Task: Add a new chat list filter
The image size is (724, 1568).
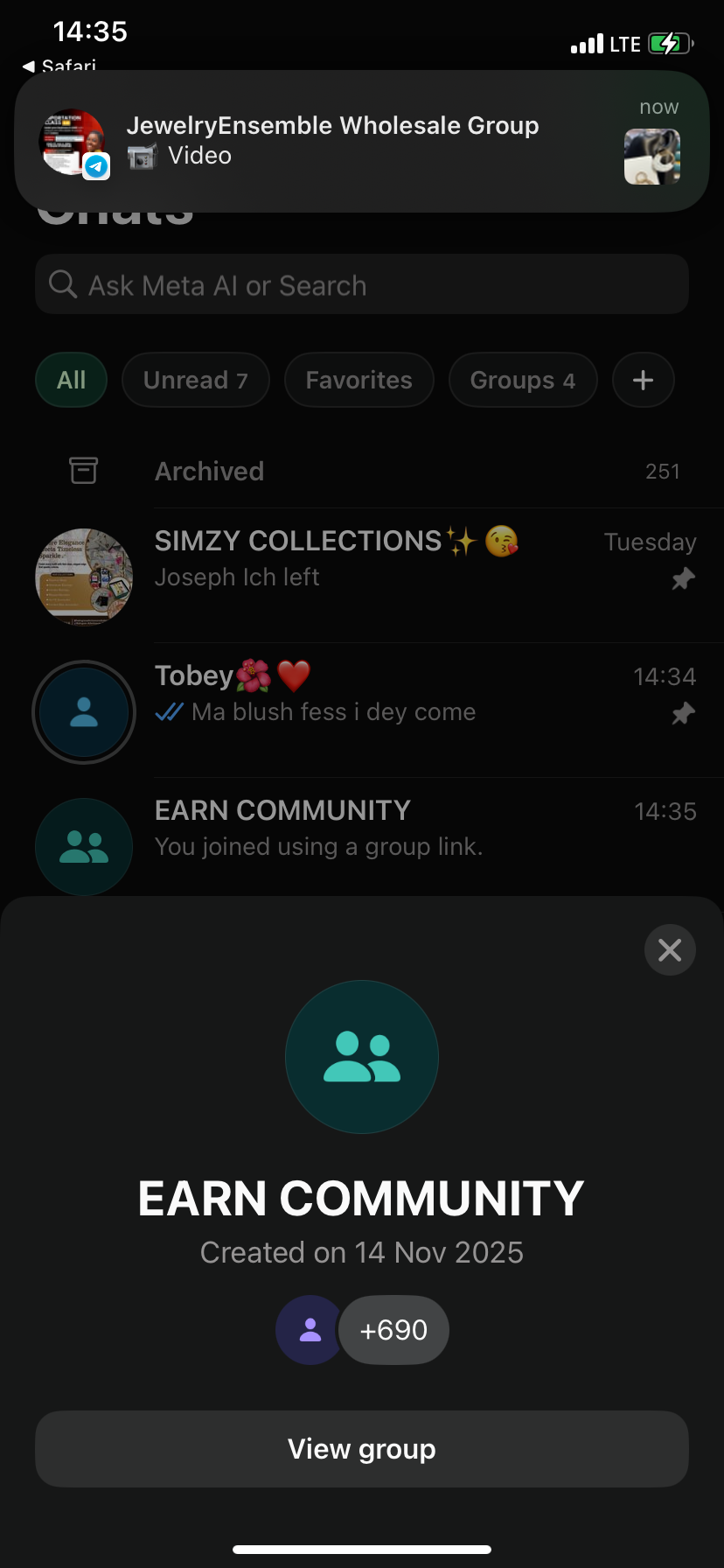Action: click(643, 380)
